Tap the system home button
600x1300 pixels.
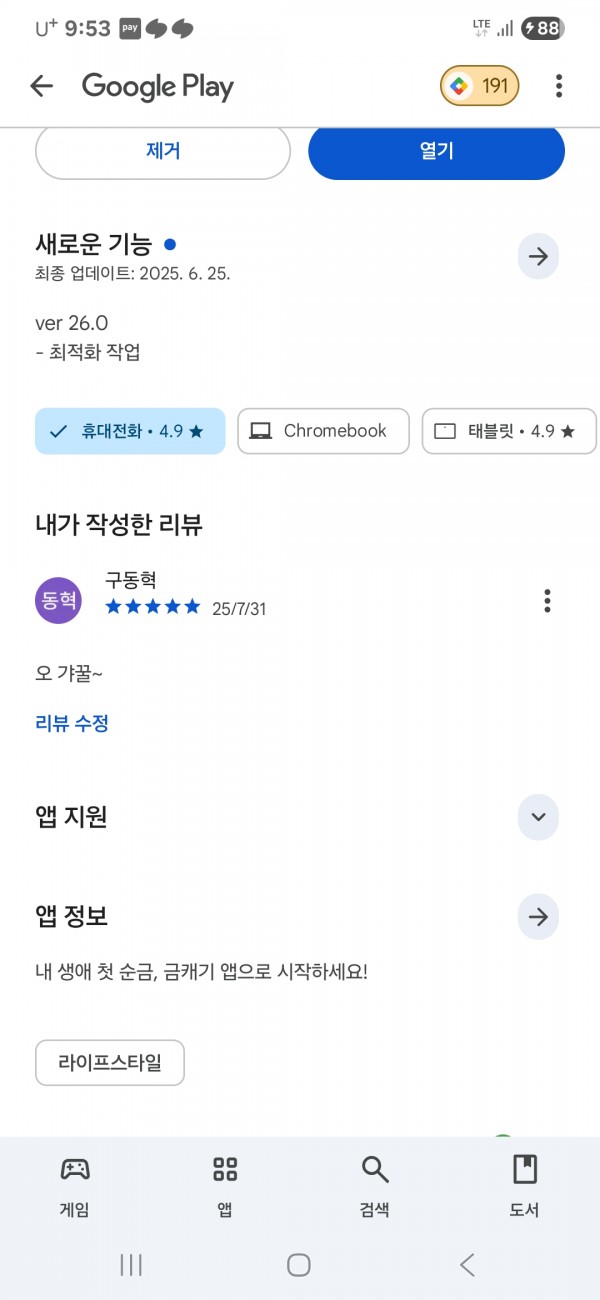coord(299,1265)
